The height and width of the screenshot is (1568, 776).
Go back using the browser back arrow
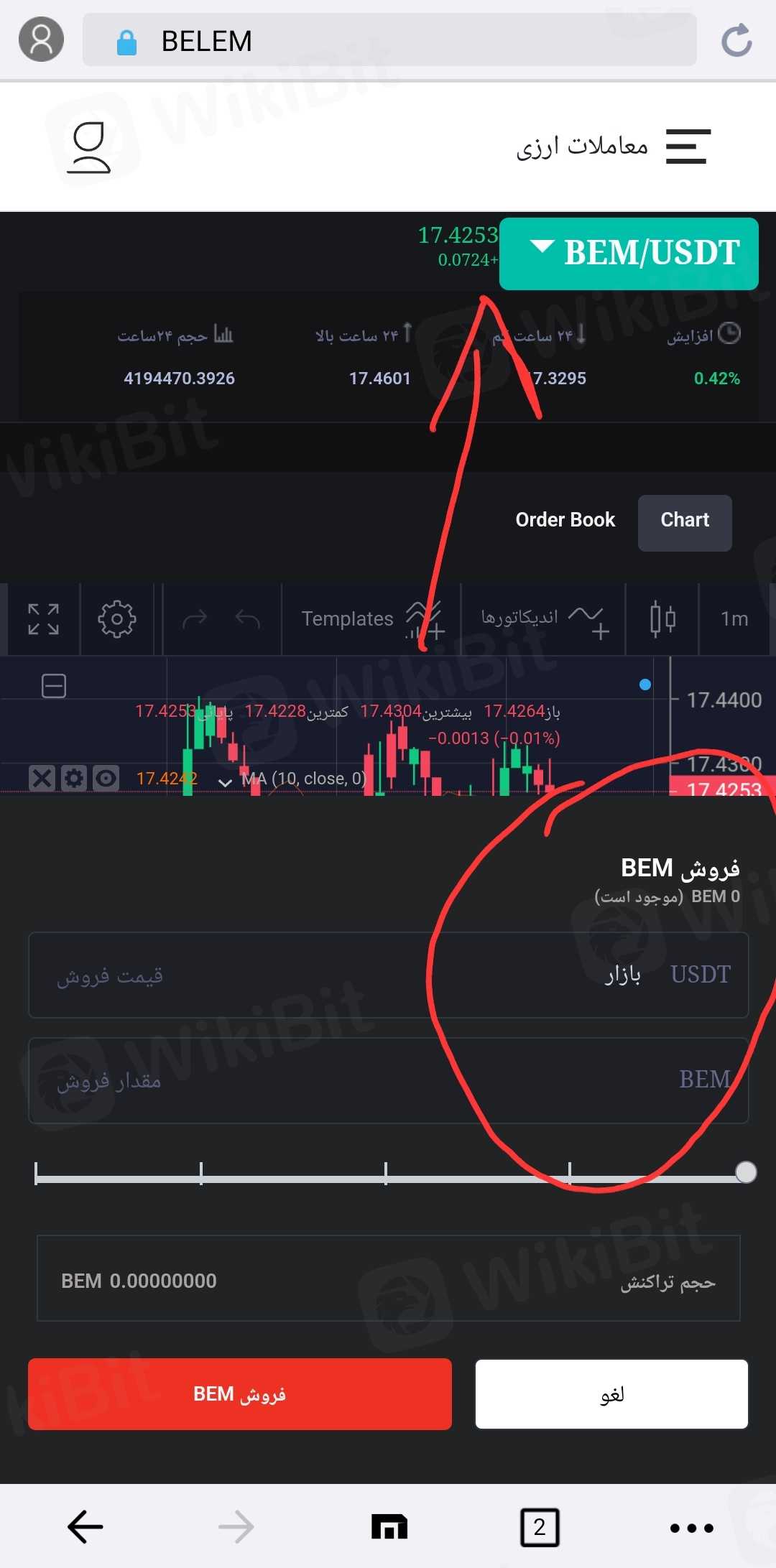[x=86, y=1527]
